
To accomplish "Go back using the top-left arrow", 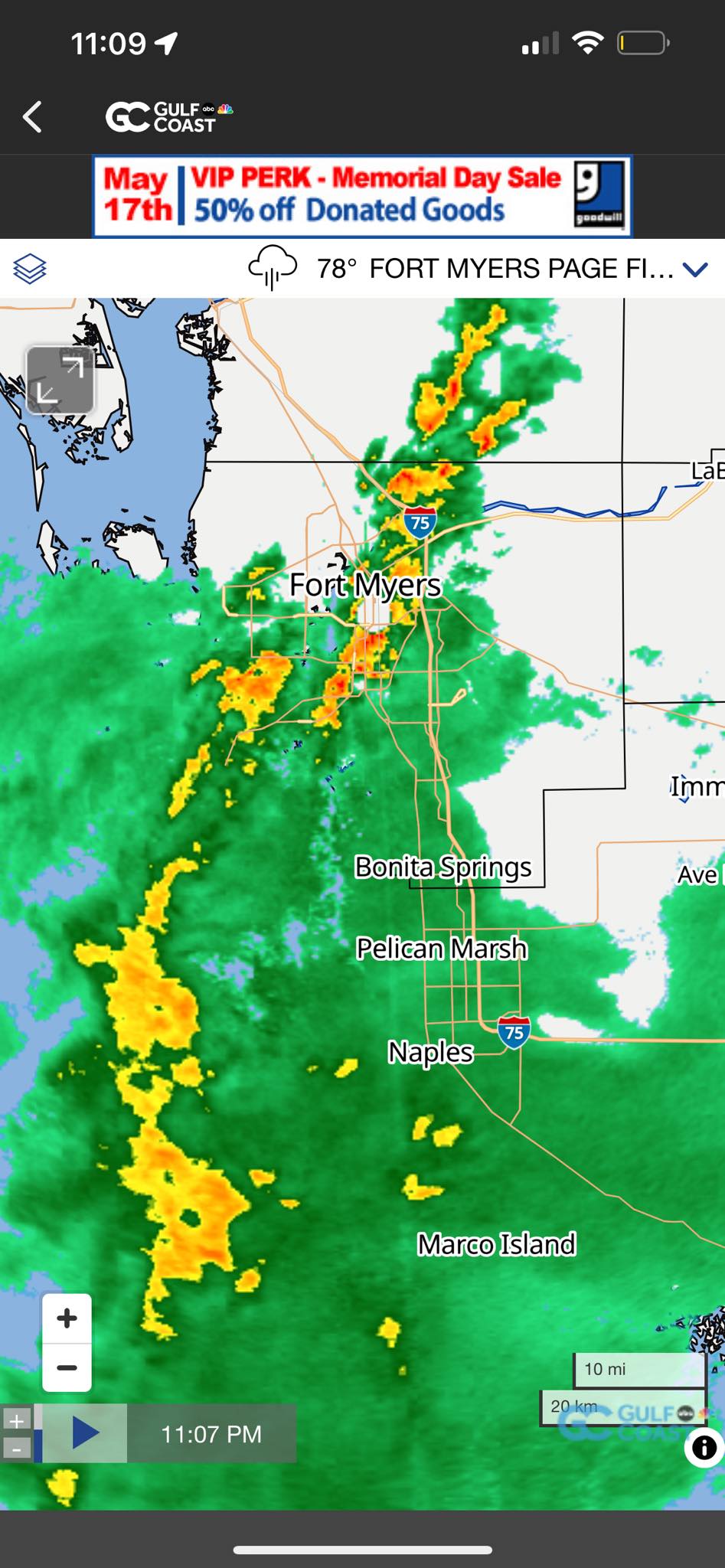I will point(32,117).
